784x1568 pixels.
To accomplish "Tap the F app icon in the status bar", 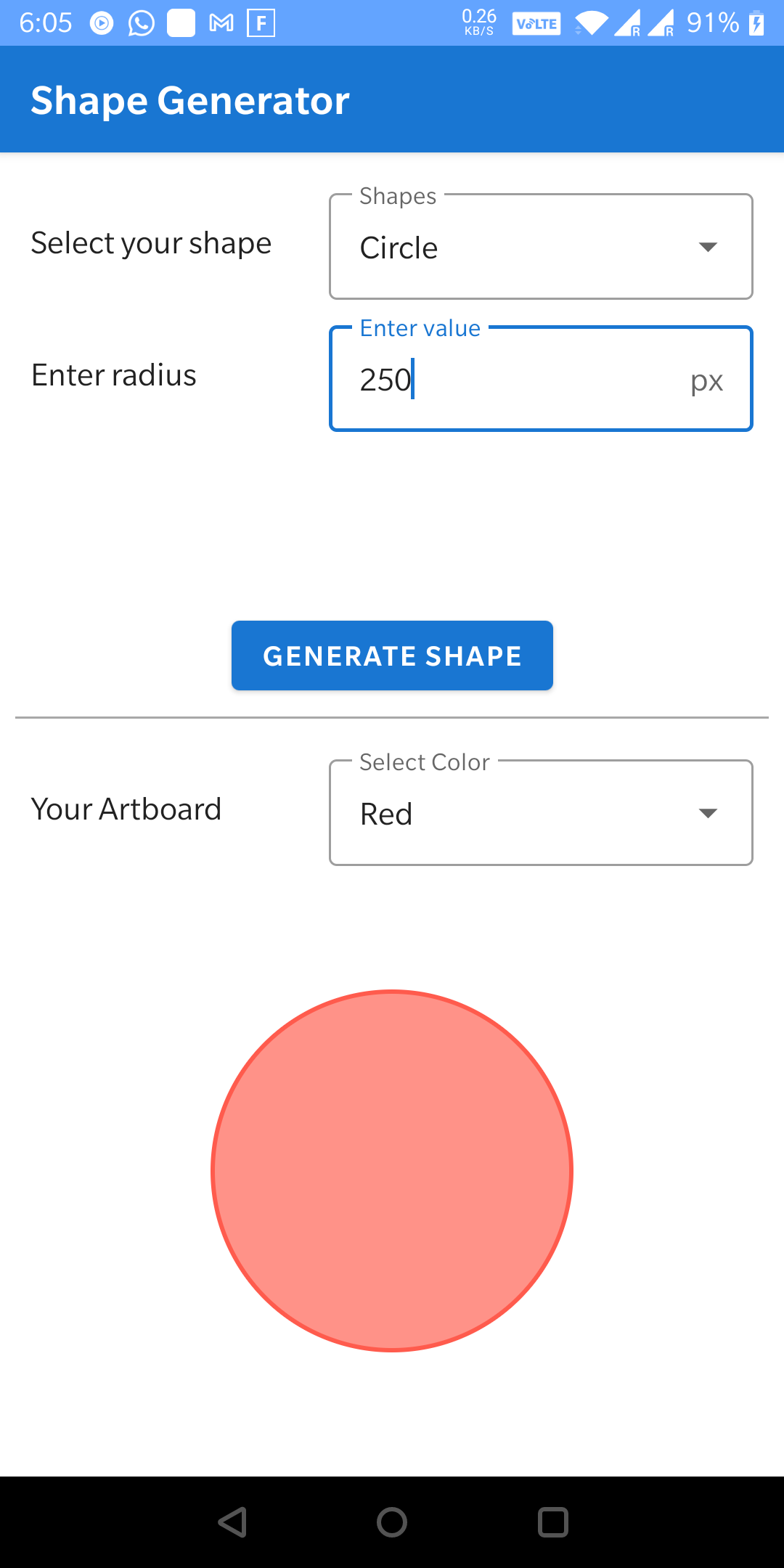I will point(260,23).
